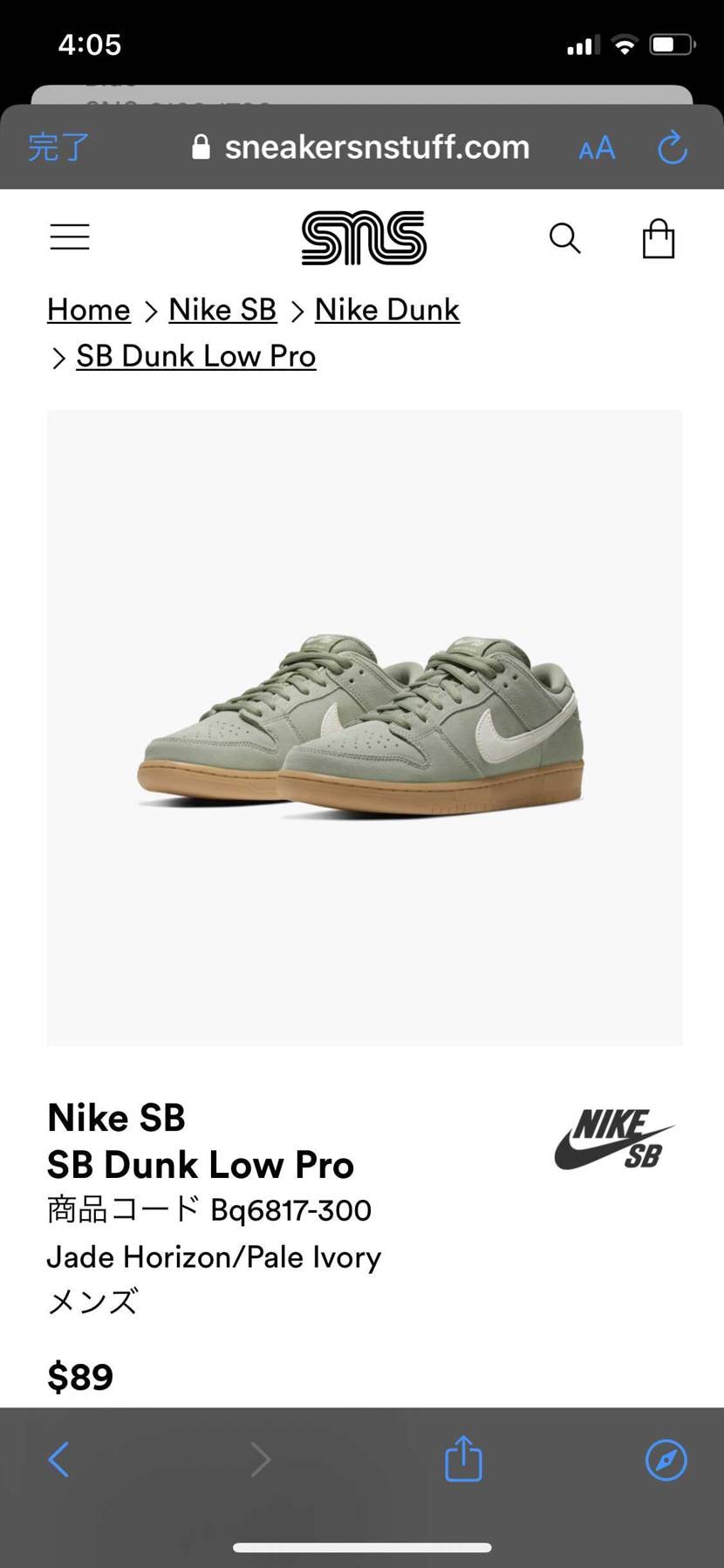Viewport: 724px width, 1568px height.
Task: Open the Nike SB breadcrumb link
Action: 222,310
